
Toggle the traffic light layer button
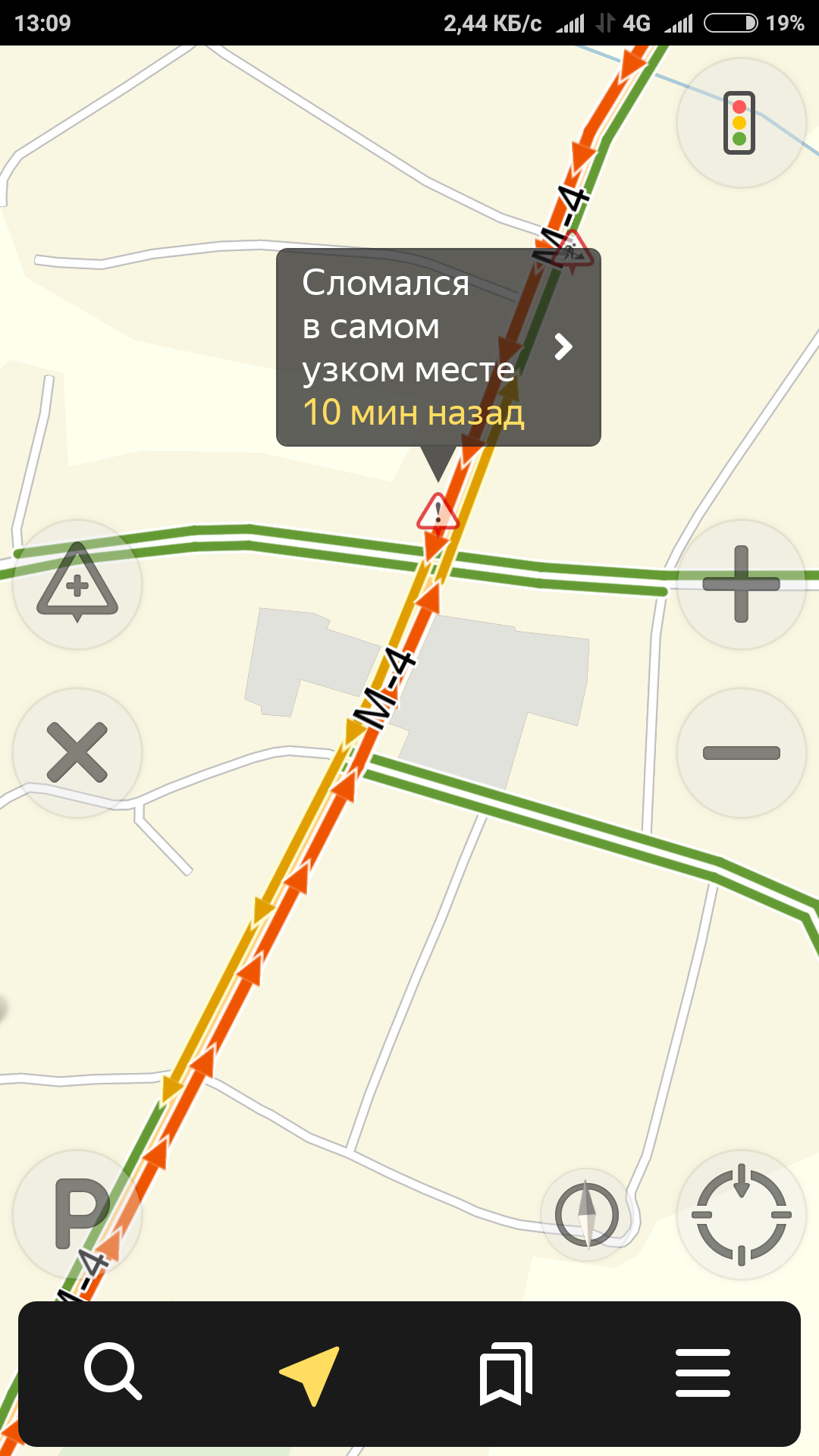(740, 123)
